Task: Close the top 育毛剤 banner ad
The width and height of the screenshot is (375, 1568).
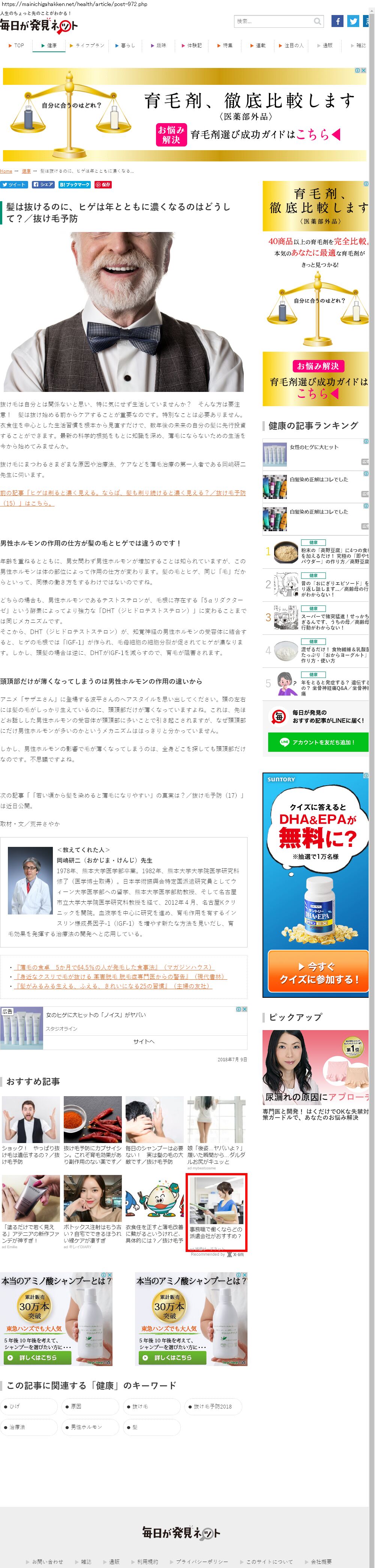Action: (x=363, y=71)
